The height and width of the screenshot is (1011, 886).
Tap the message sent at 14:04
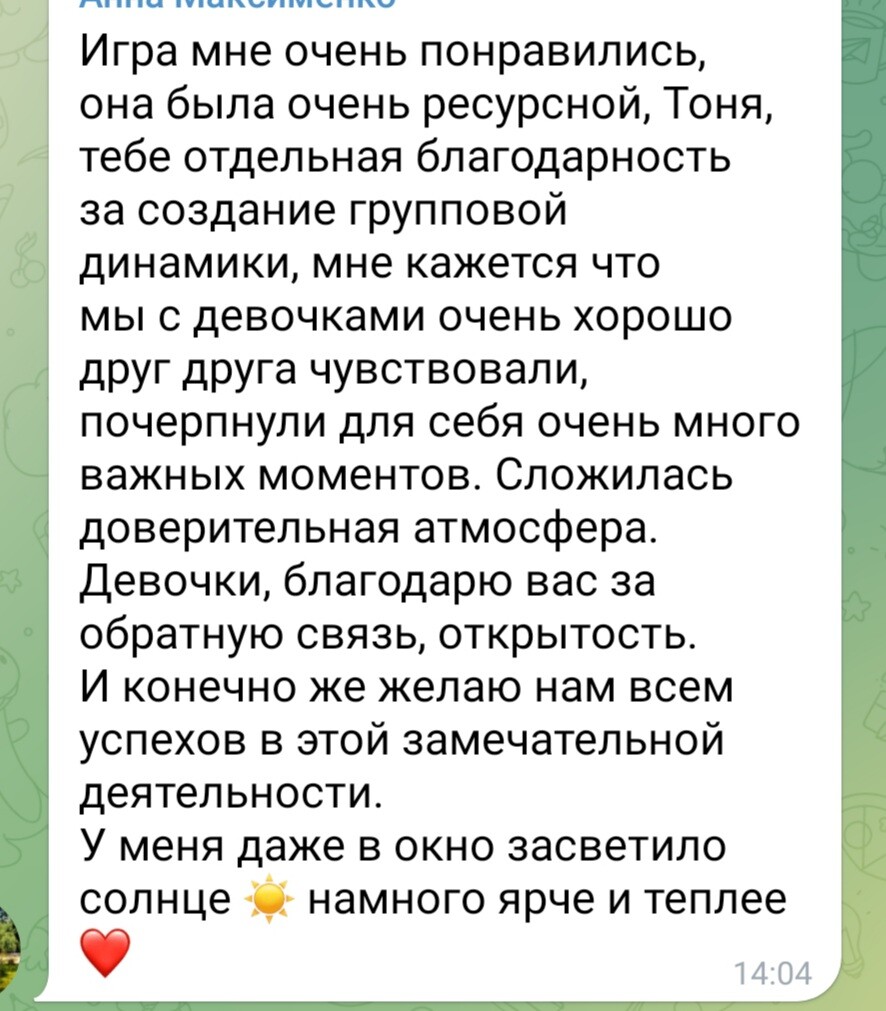coord(440,500)
